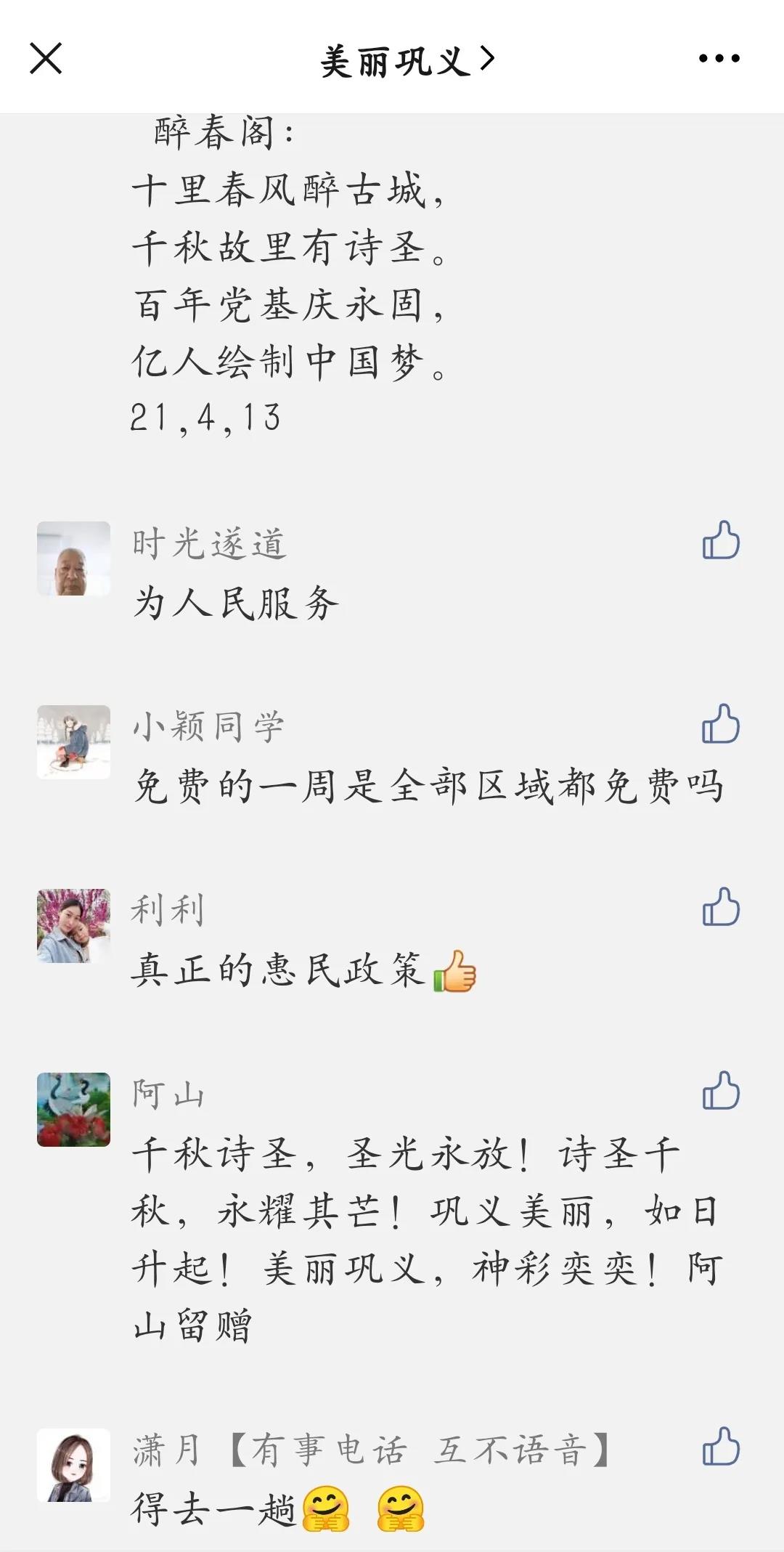
Task: Open the three-dot more options menu
Action: (x=719, y=59)
